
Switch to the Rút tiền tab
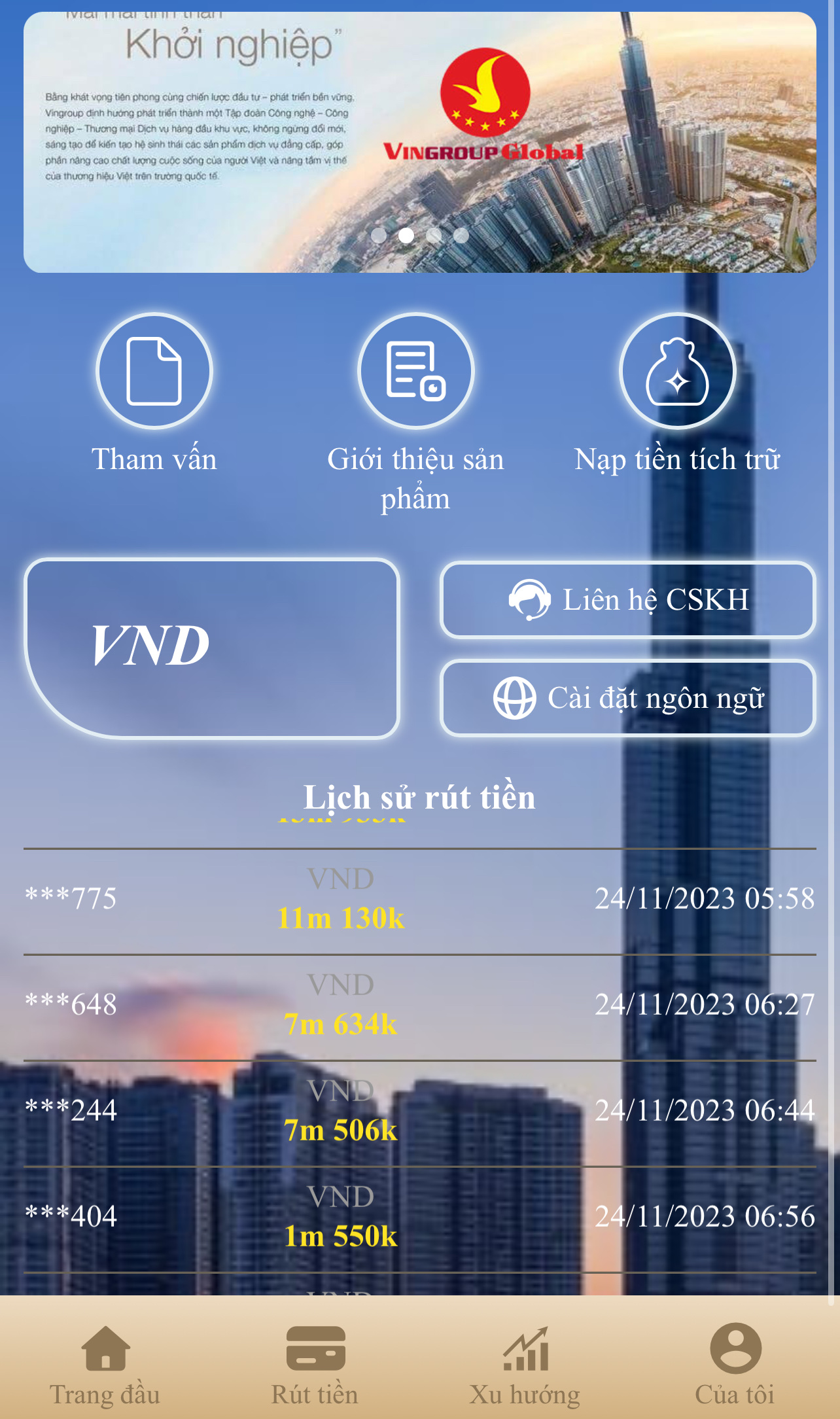point(315,1364)
